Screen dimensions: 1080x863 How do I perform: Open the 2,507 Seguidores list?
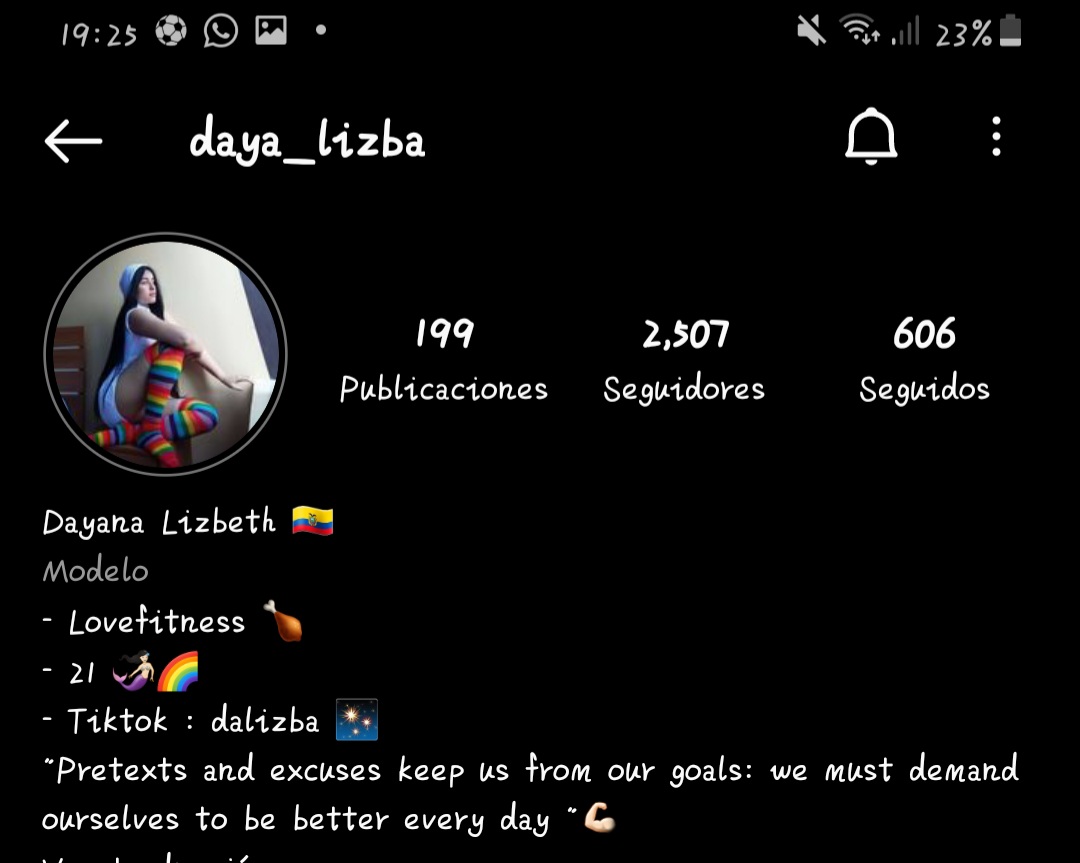(x=684, y=360)
